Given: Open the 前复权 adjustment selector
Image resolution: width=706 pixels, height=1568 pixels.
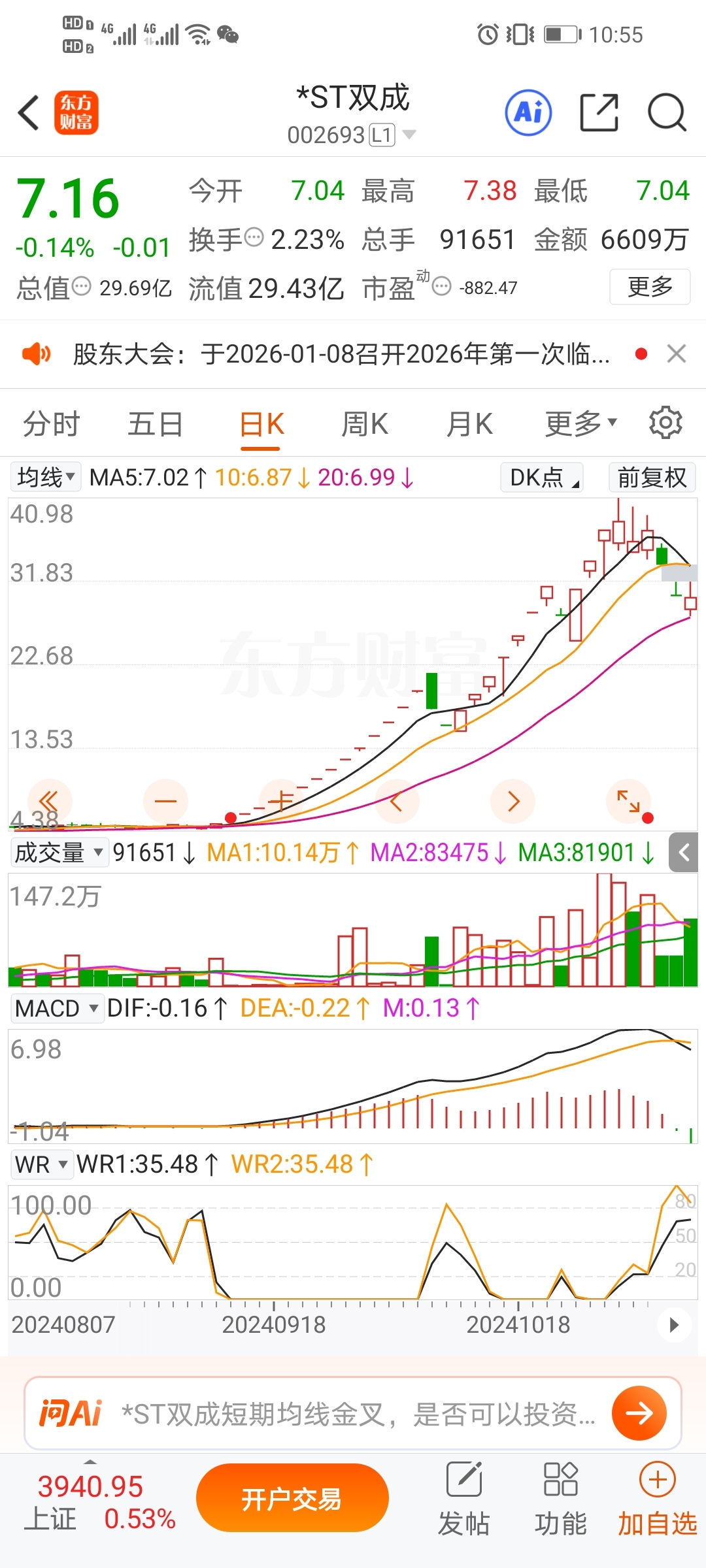Looking at the screenshot, I should [x=652, y=477].
